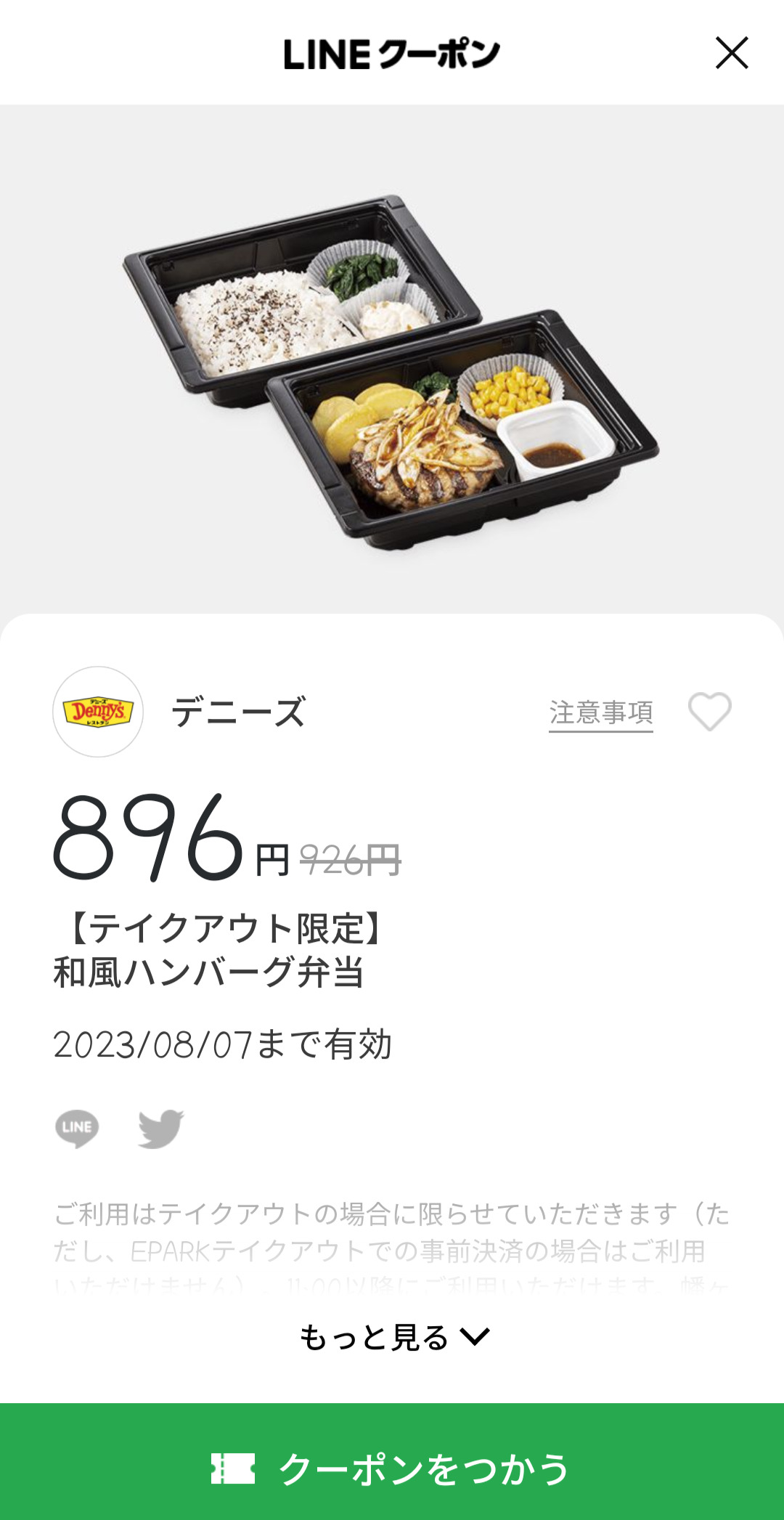Open the 注意事項 notes link
The image size is (784, 1520).
coord(600,713)
